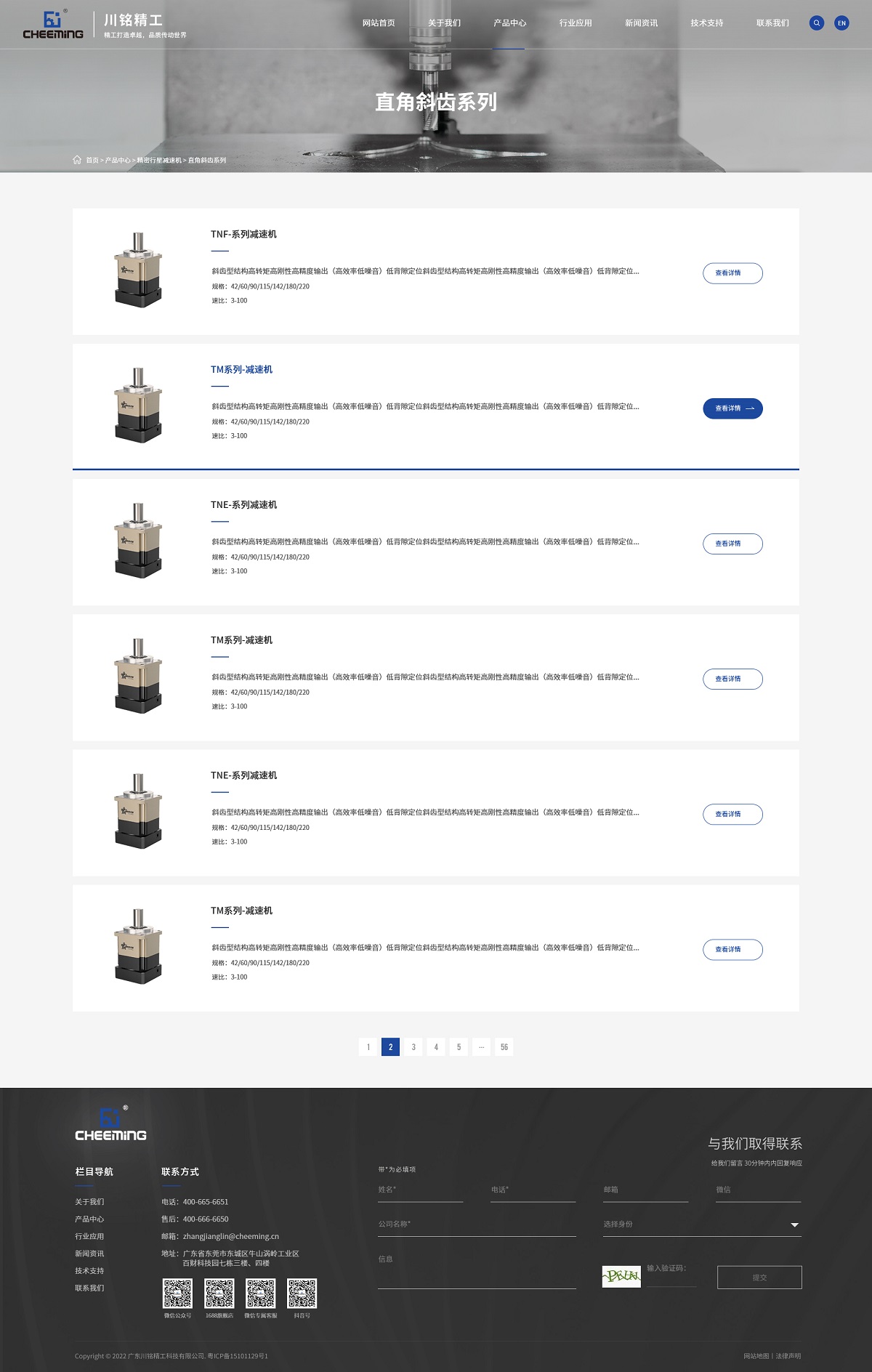The height and width of the screenshot is (1372, 872).
Task: Open 行业应用 in top navigation
Action: point(576,23)
